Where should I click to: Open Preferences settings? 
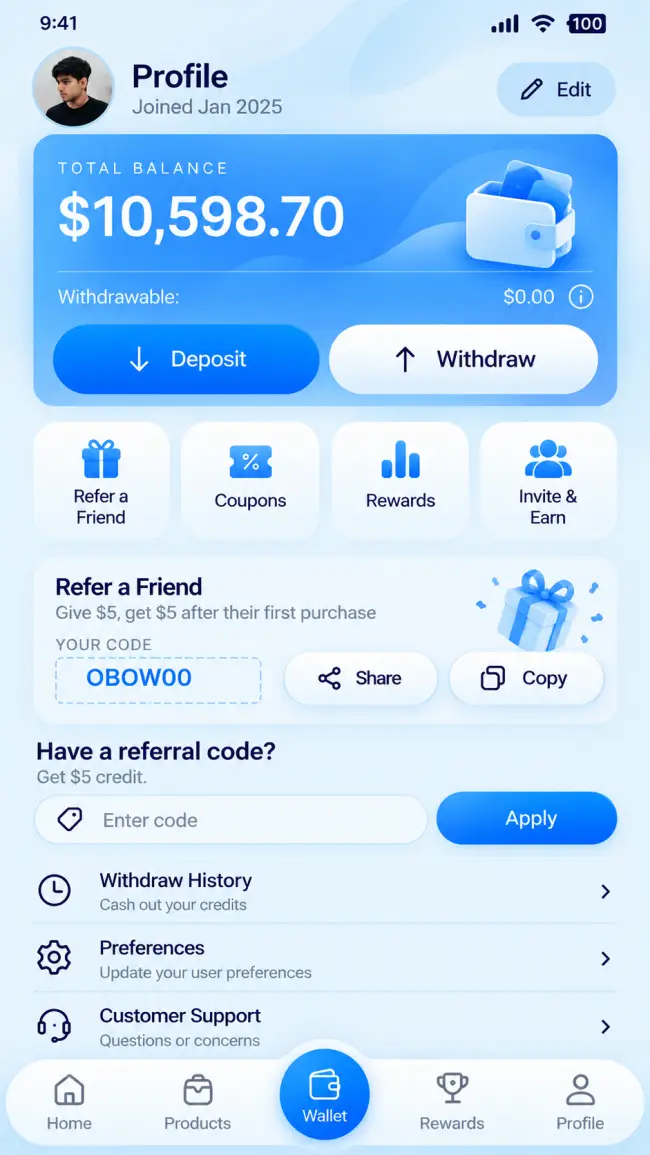pyautogui.click(x=325, y=958)
